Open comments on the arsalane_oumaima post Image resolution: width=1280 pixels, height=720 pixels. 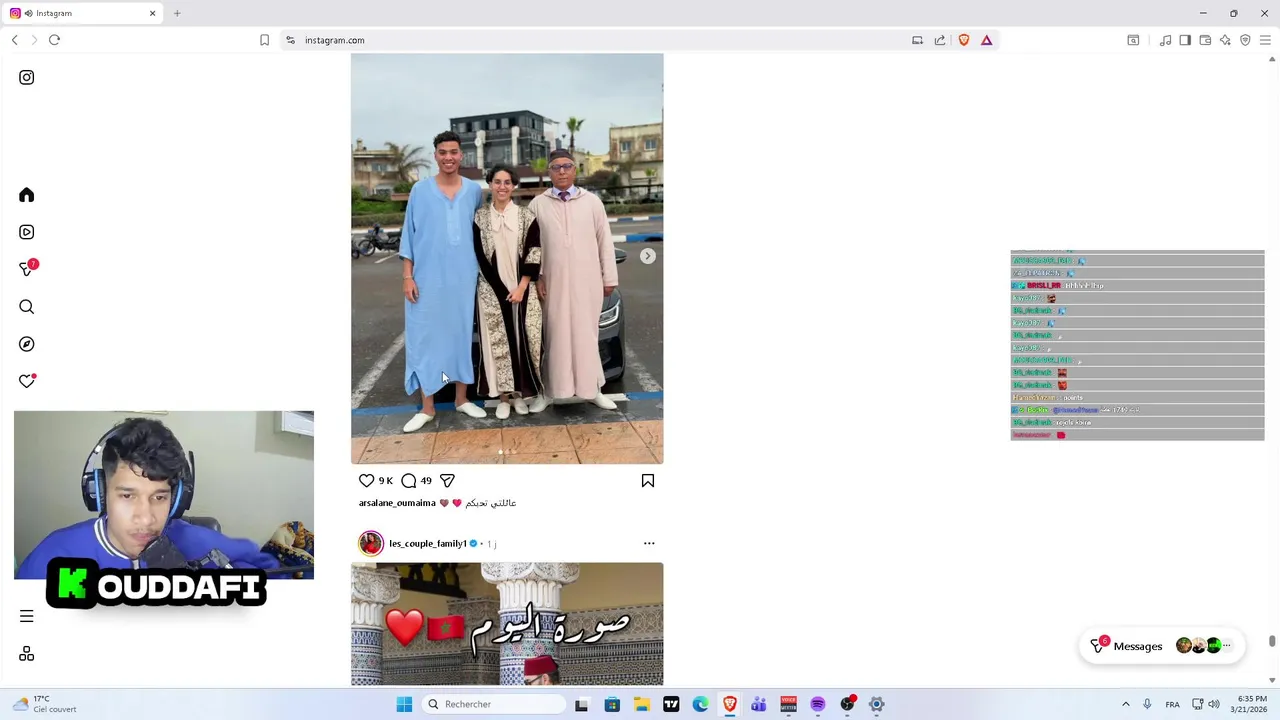pos(408,481)
